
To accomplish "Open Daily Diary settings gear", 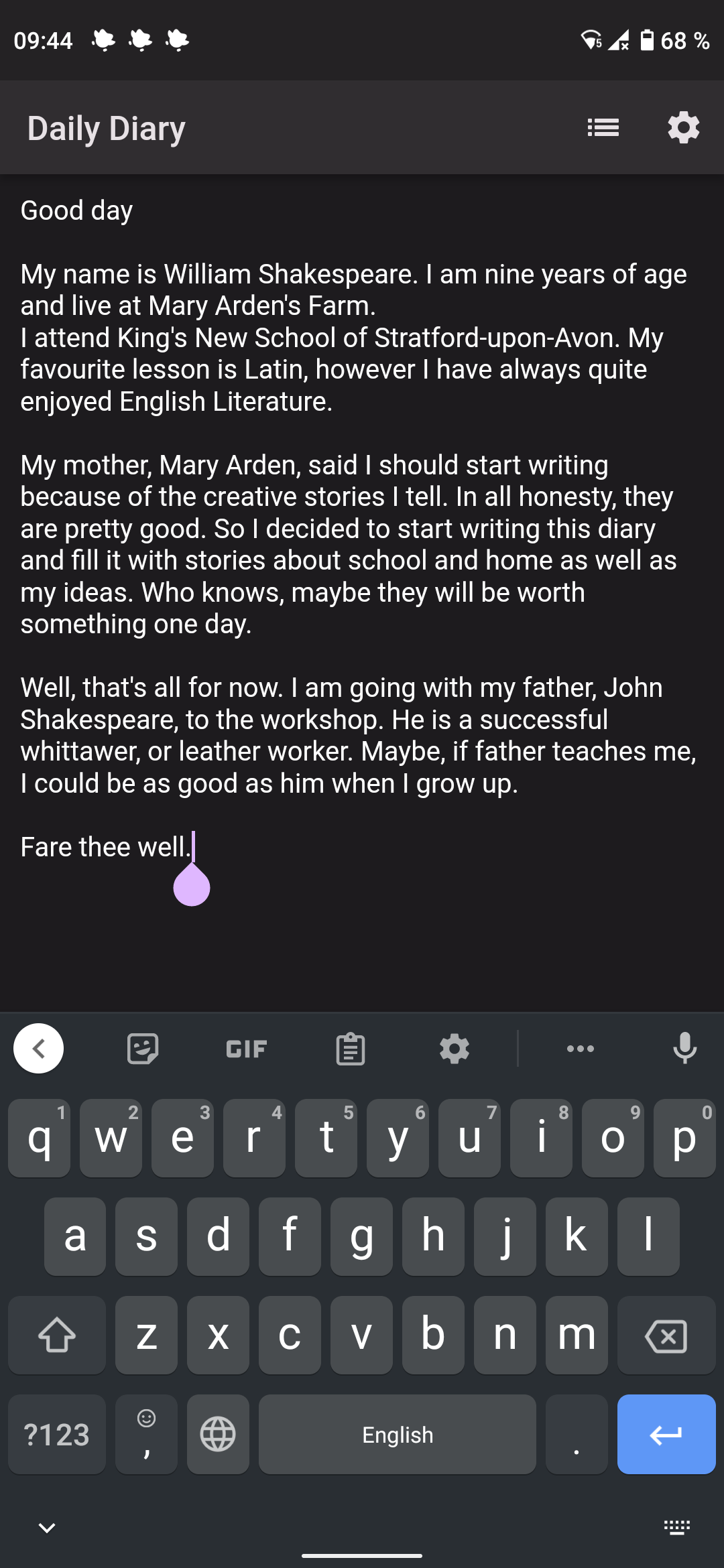I will point(684,127).
